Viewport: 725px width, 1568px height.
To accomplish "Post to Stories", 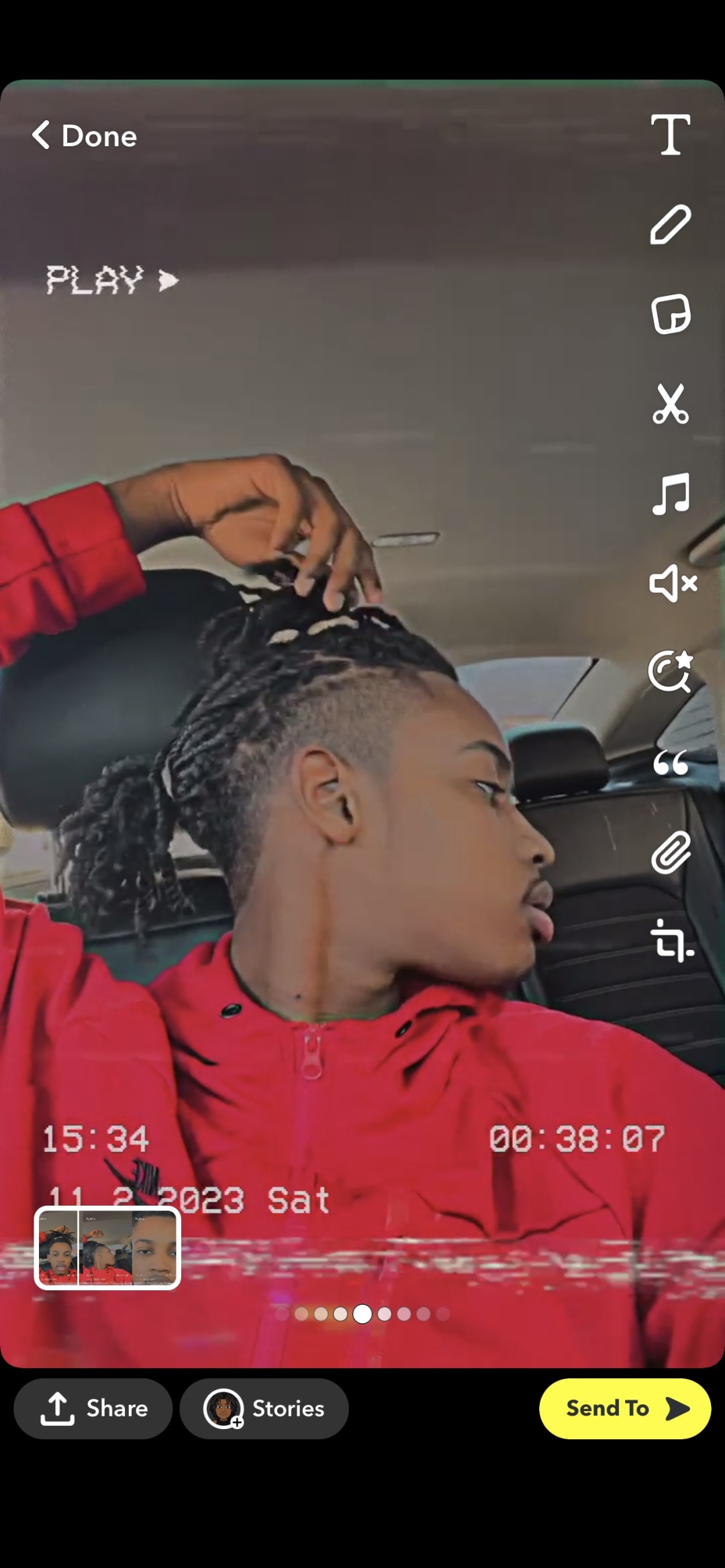I will (x=264, y=1408).
